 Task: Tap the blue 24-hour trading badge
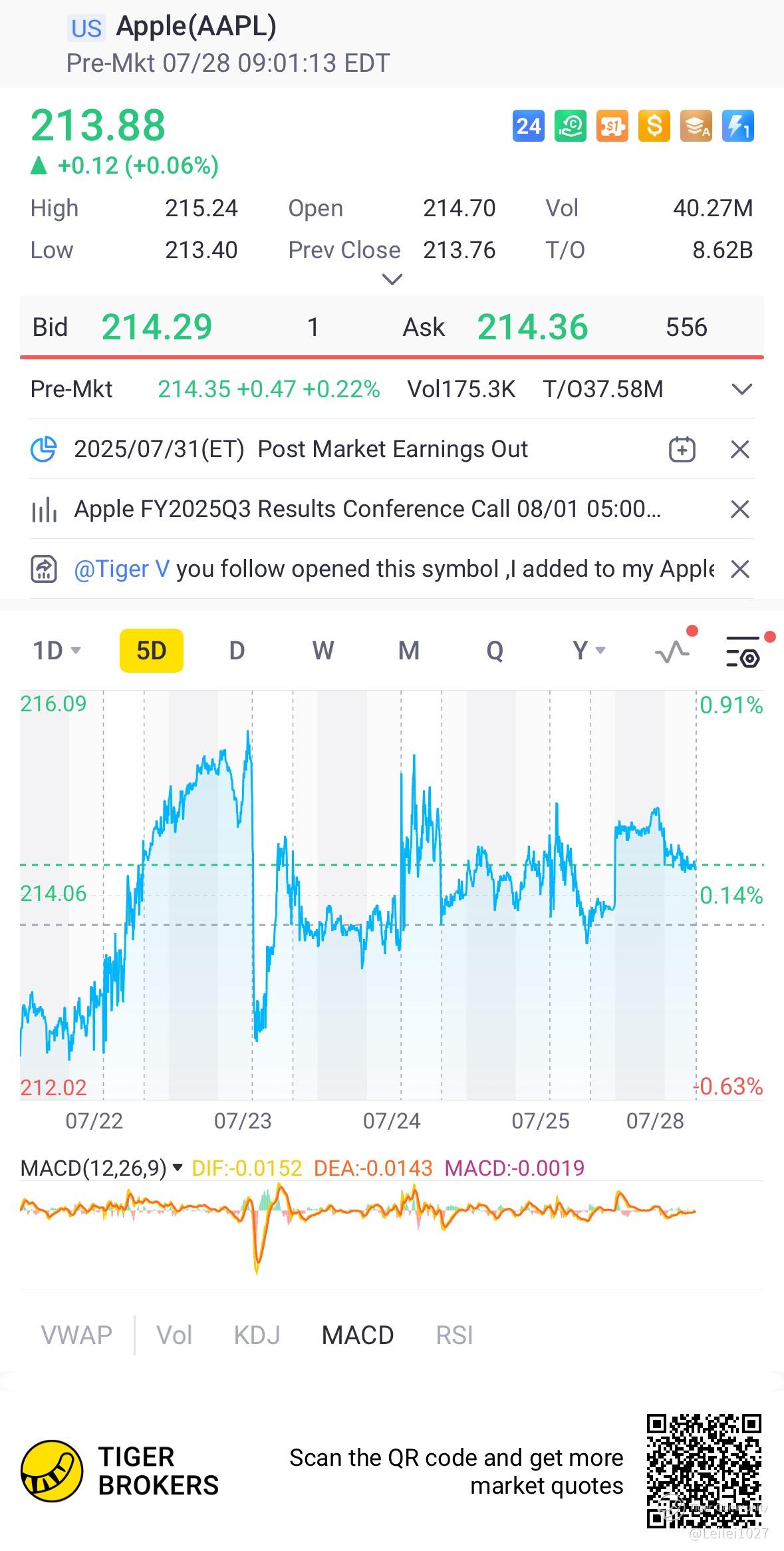click(x=528, y=126)
